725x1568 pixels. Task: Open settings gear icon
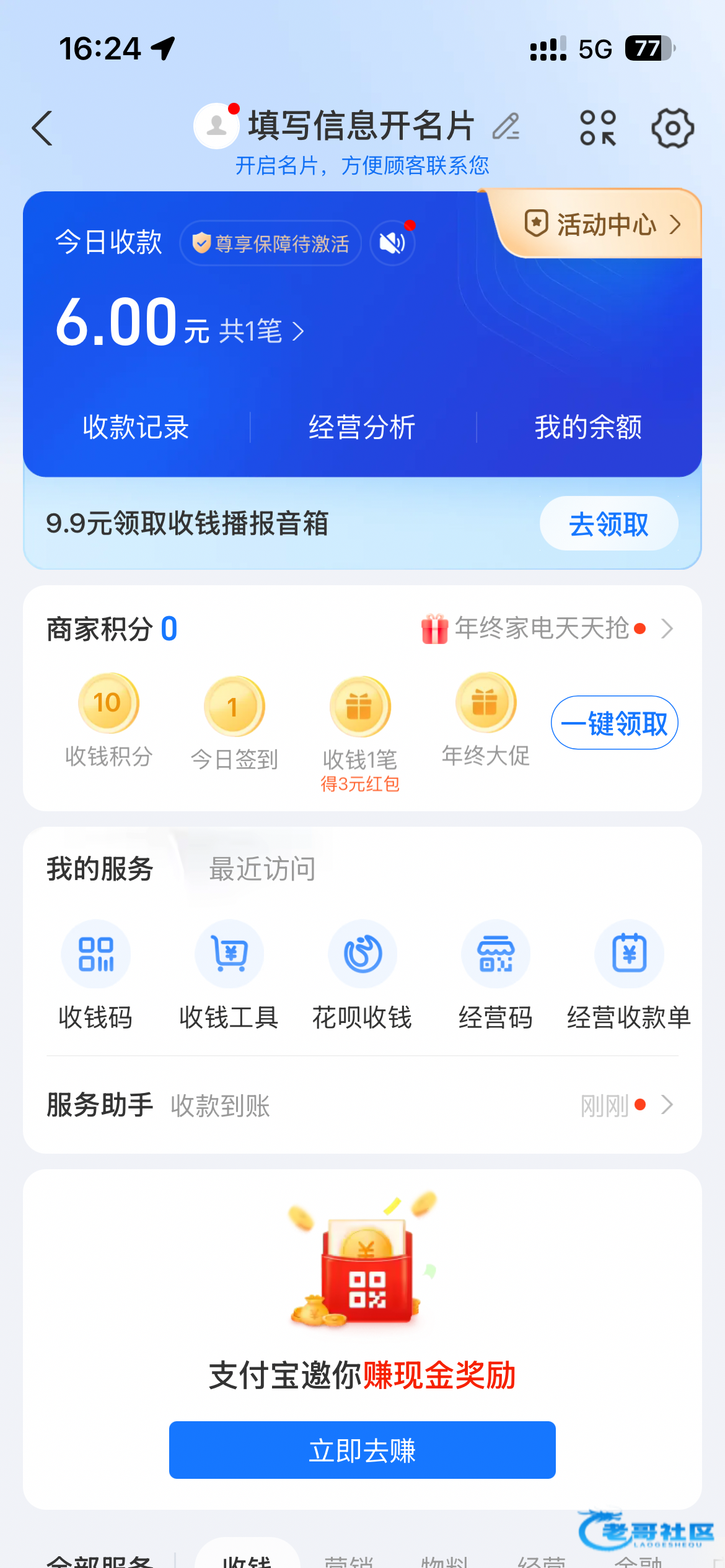[x=672, y=128]
